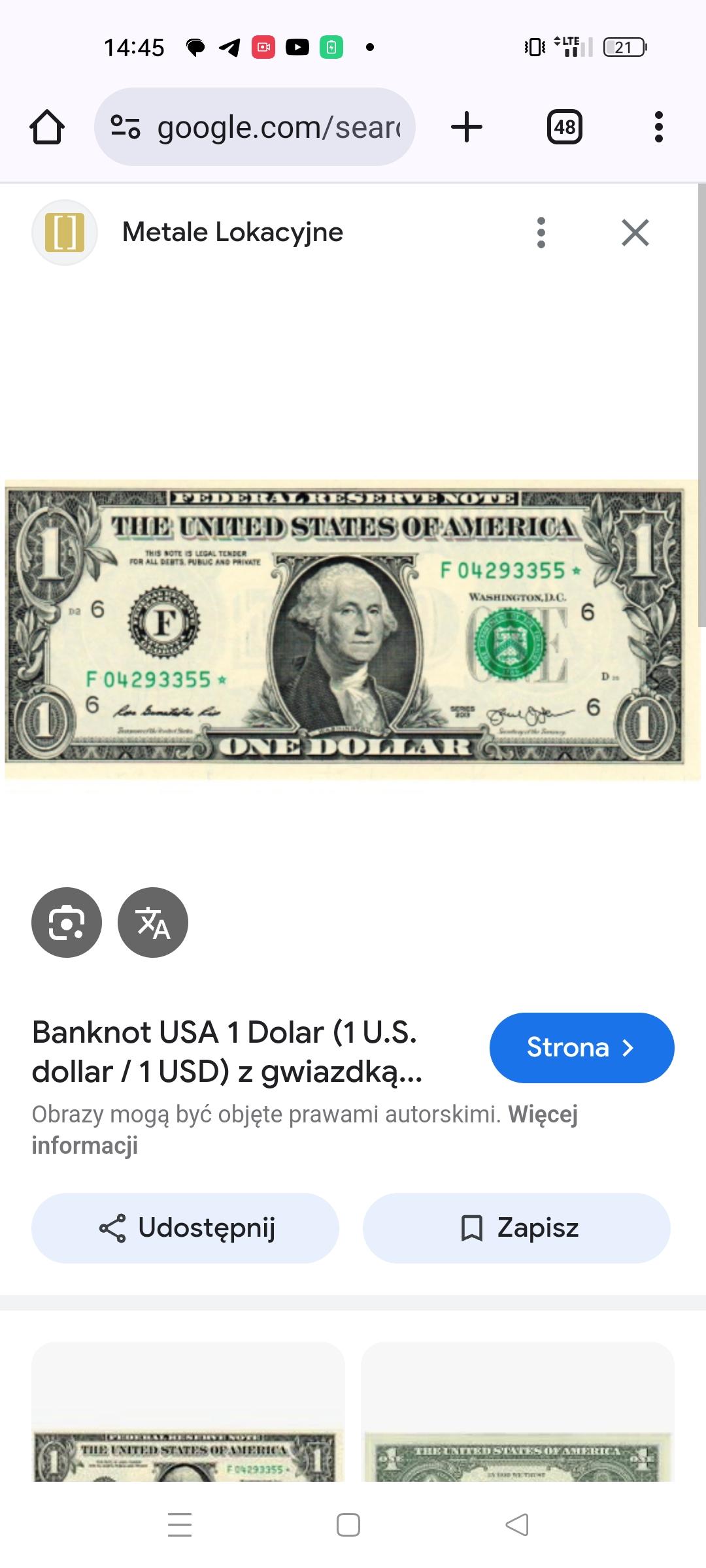Share this image with Udostępnij
This screenshot has width=706, height=1568.
click(x=186, y=1228)
